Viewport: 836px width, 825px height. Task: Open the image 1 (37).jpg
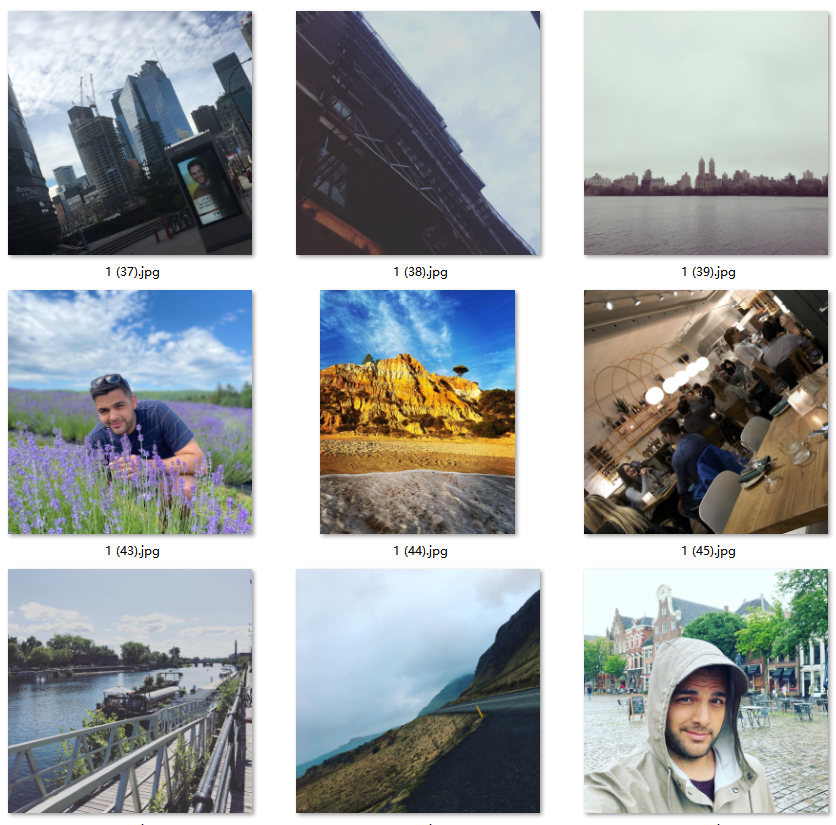pyautogui.click(x=130, y=133)
